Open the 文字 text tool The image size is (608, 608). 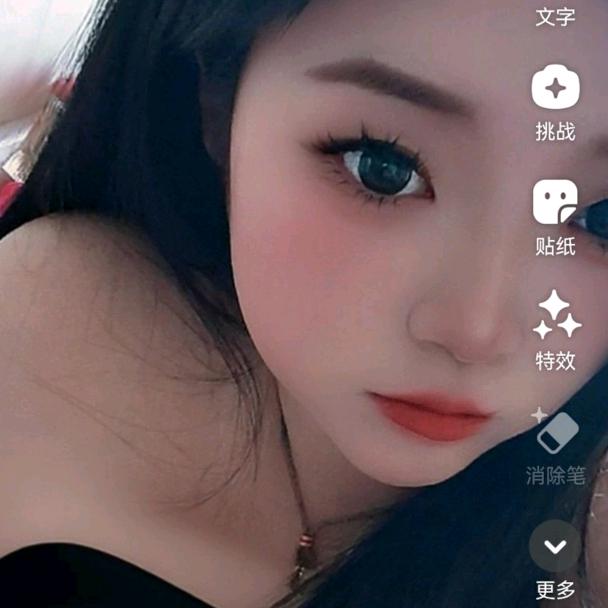[x=555, y=15]
